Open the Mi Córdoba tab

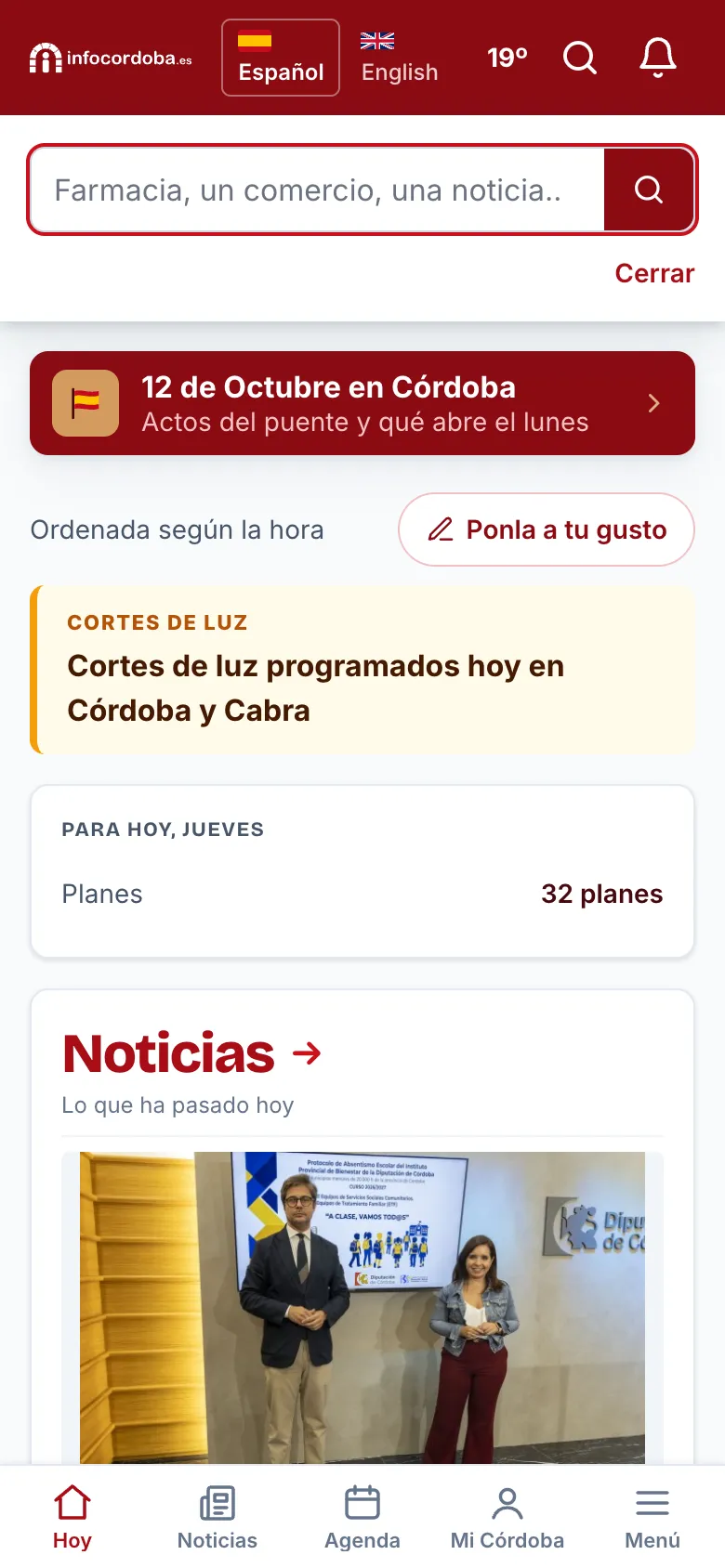tap(507, 1518)
